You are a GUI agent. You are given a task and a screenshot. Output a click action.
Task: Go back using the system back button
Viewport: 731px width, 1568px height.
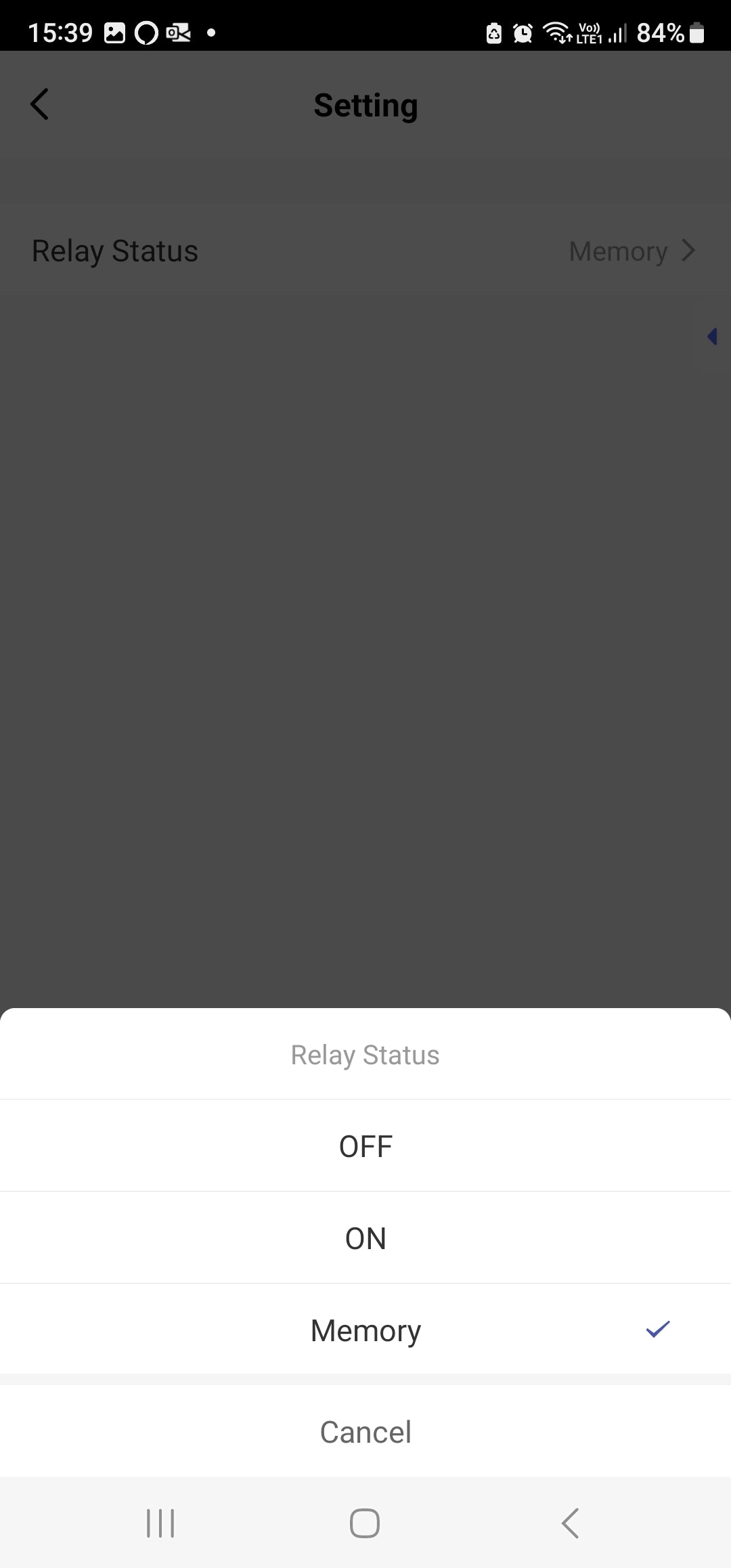point(570,1523)
